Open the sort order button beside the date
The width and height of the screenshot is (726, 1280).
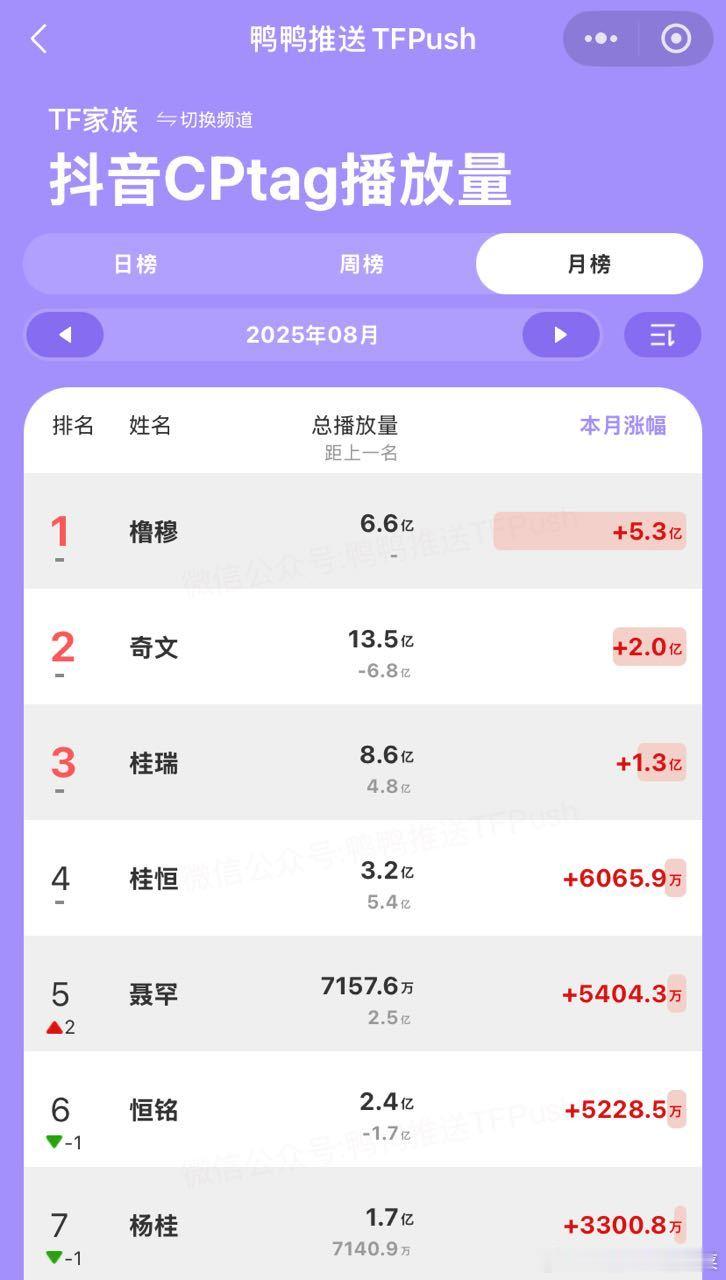tap(663, 335)
